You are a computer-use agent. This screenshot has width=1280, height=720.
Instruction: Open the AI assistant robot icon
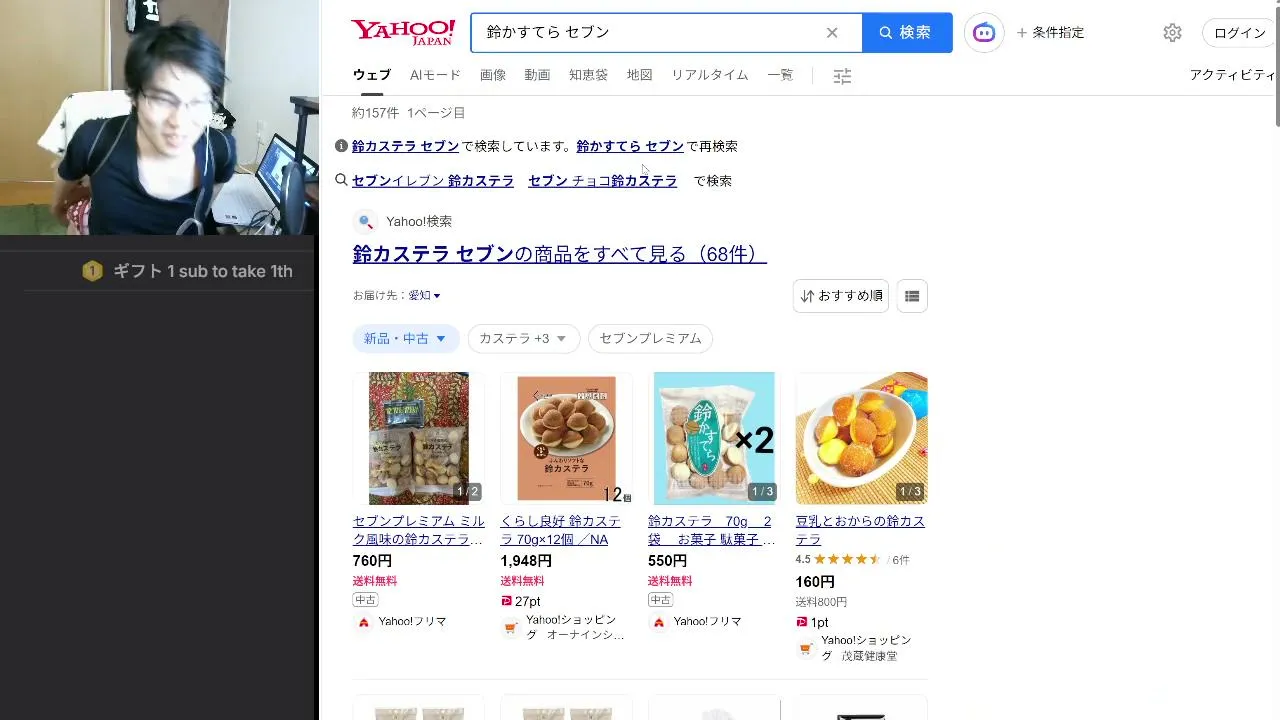pyautogui.click(x=984, y=33)
